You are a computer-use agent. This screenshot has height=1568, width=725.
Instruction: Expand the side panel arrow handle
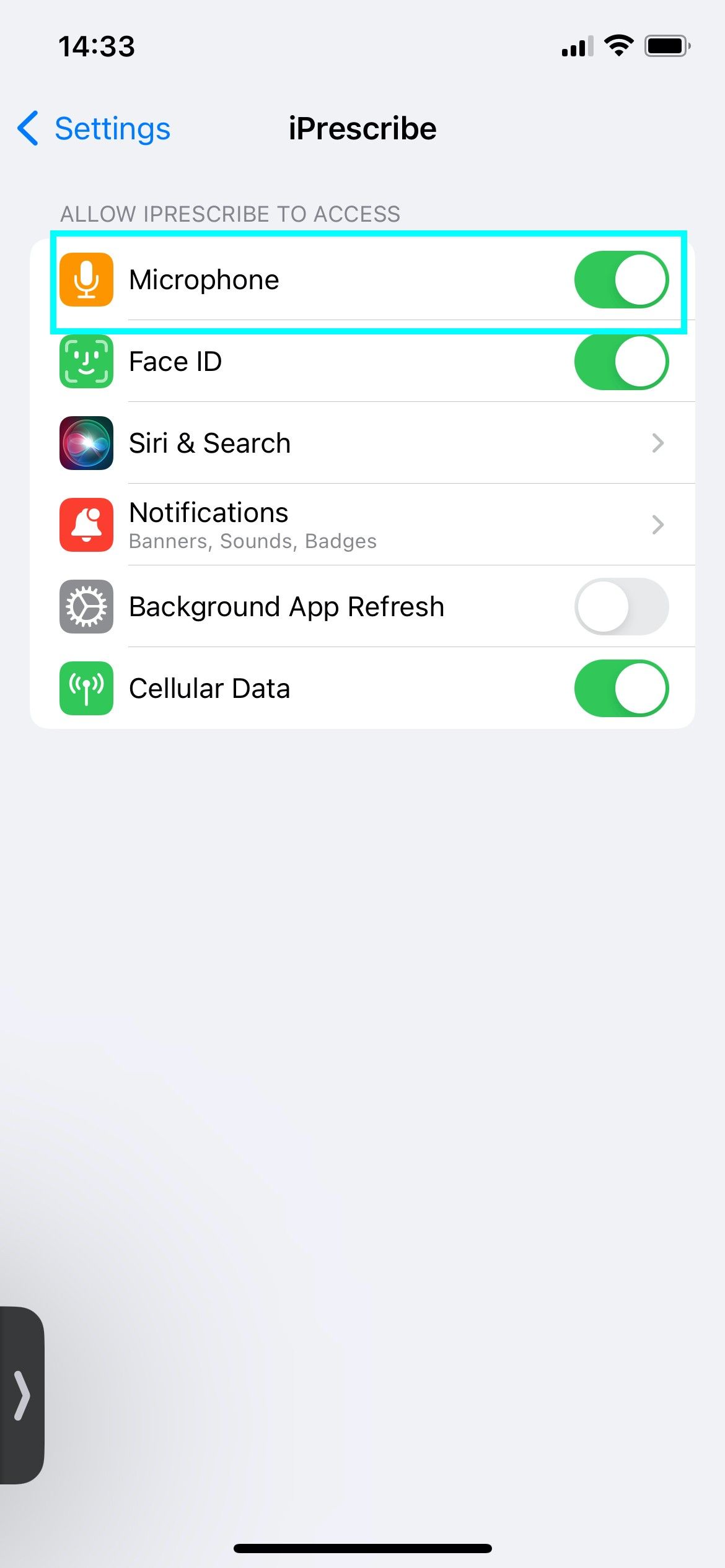pyautogui.click(x=22, y=1395)
